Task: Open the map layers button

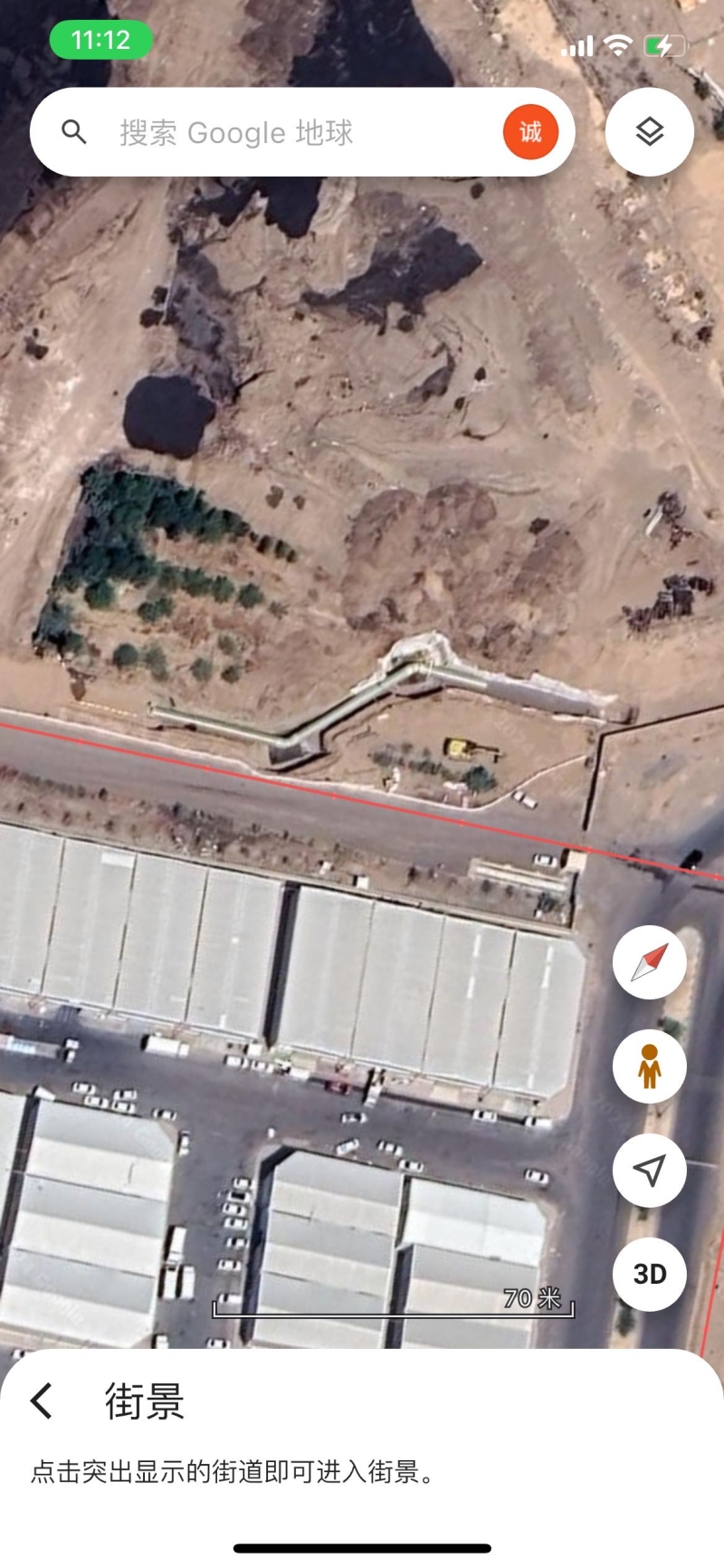Action: [x=649, y=132]
